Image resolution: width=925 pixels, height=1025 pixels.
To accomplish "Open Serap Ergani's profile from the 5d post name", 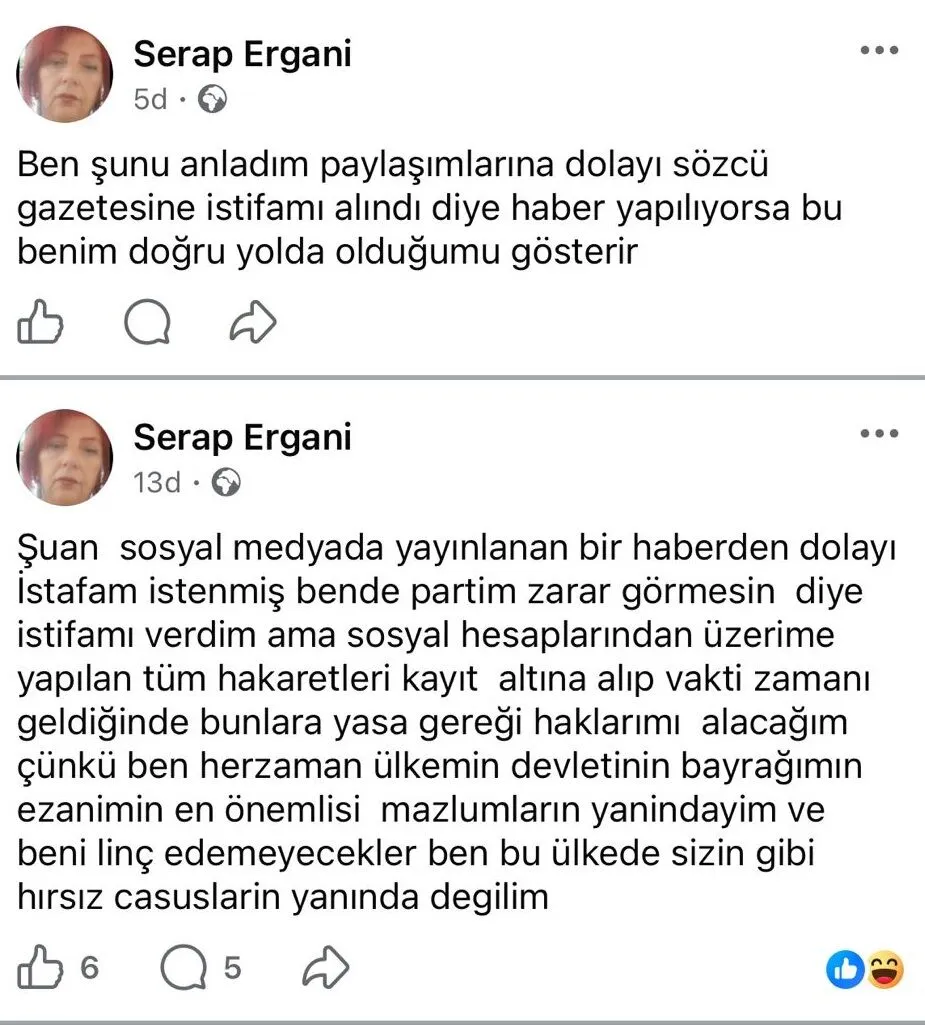I will [242, 54].
